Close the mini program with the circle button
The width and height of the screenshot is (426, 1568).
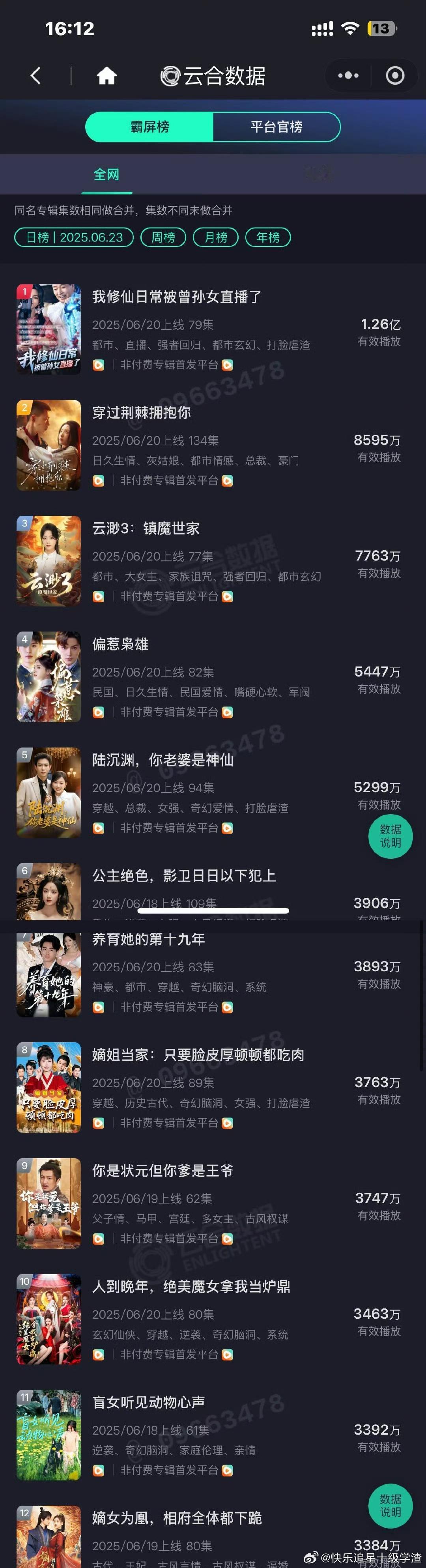pos(395,75)
